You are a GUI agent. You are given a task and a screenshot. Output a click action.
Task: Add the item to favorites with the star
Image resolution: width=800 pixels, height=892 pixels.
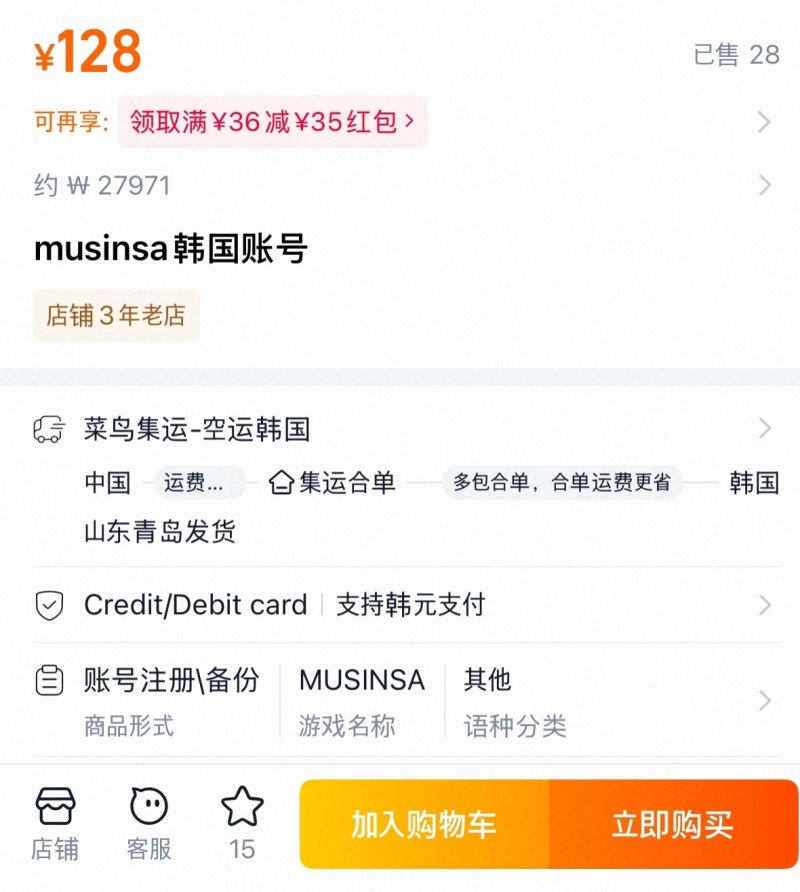coord(242,824)
